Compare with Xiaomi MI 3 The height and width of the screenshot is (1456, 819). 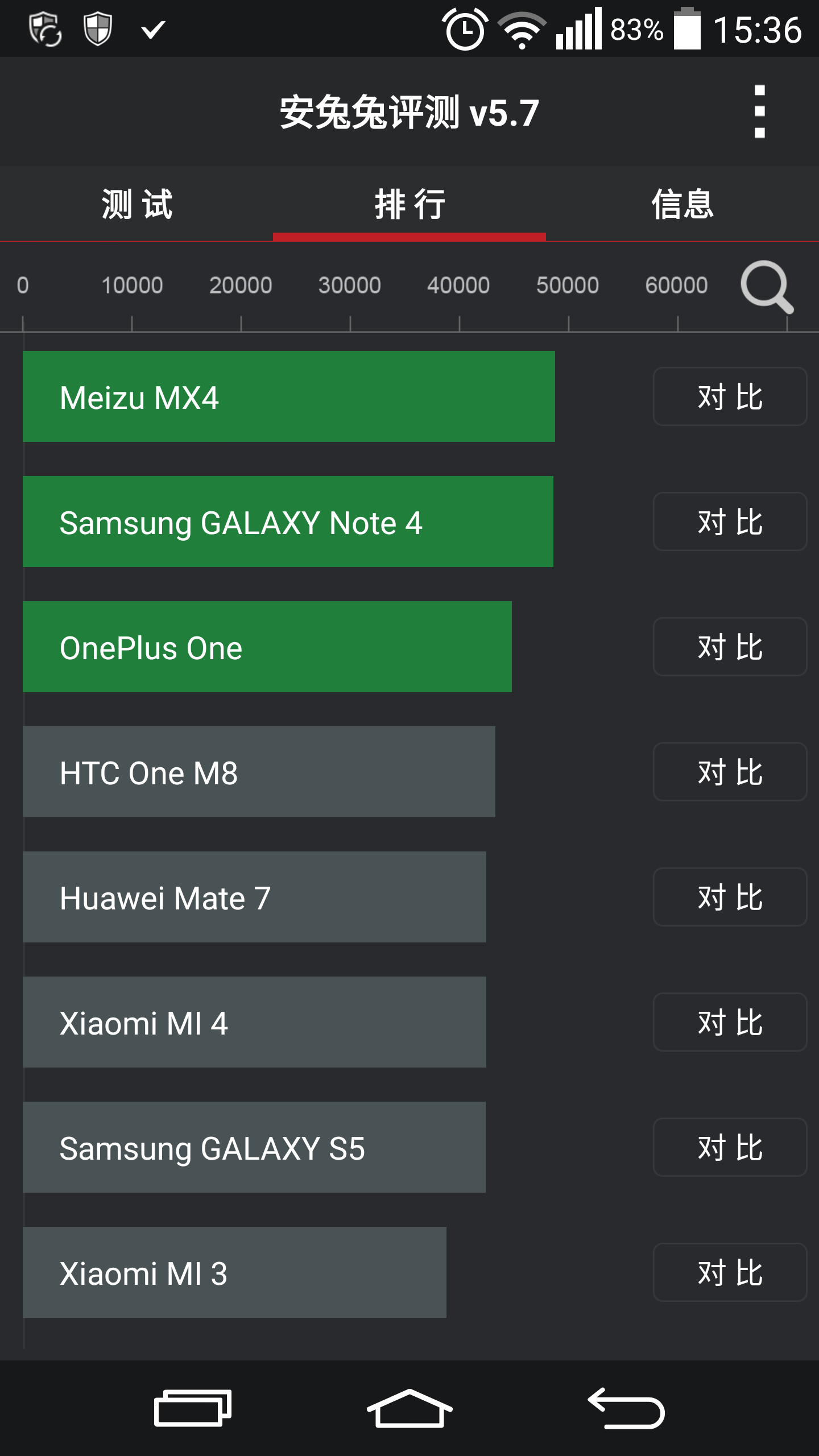(730, 1272)
